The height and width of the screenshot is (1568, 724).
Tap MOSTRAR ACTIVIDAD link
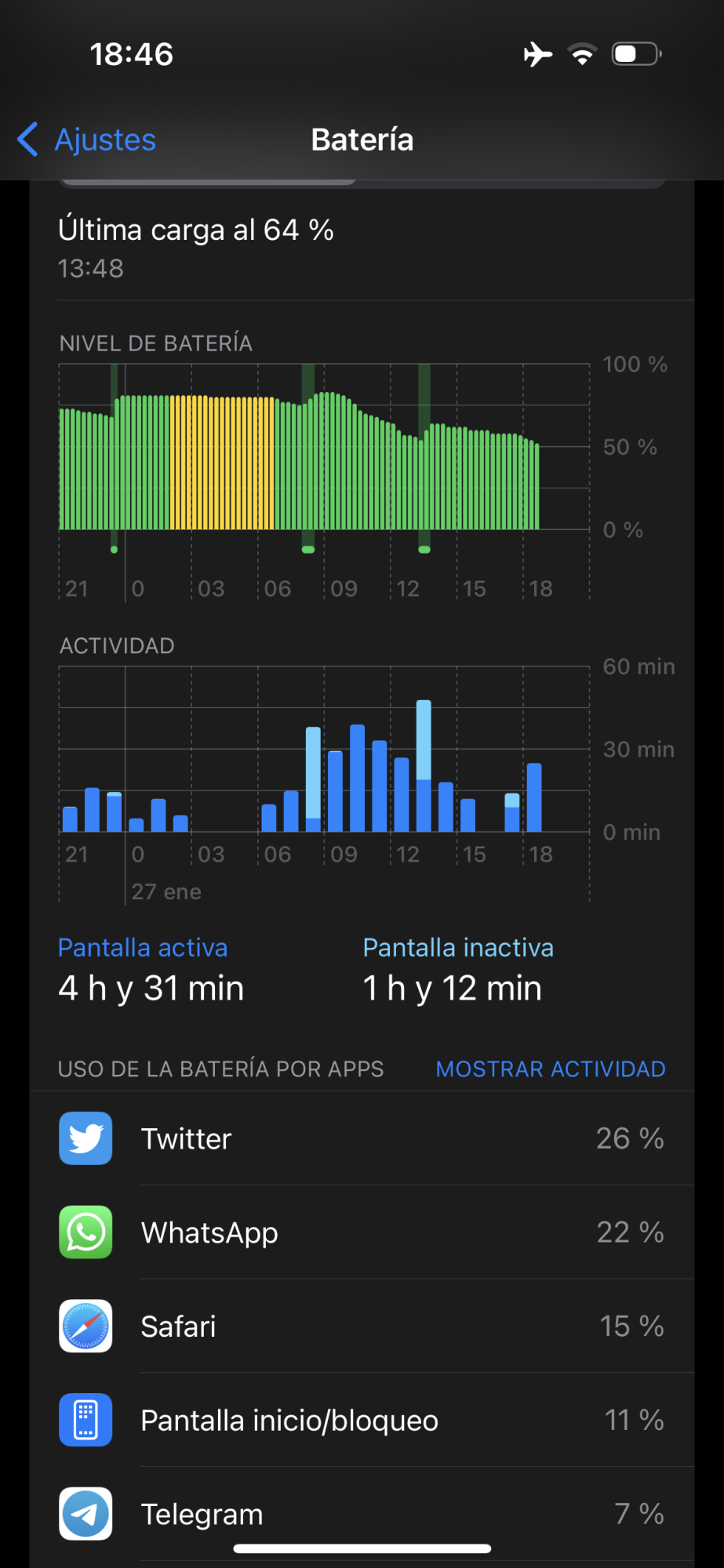[550, 1069]
